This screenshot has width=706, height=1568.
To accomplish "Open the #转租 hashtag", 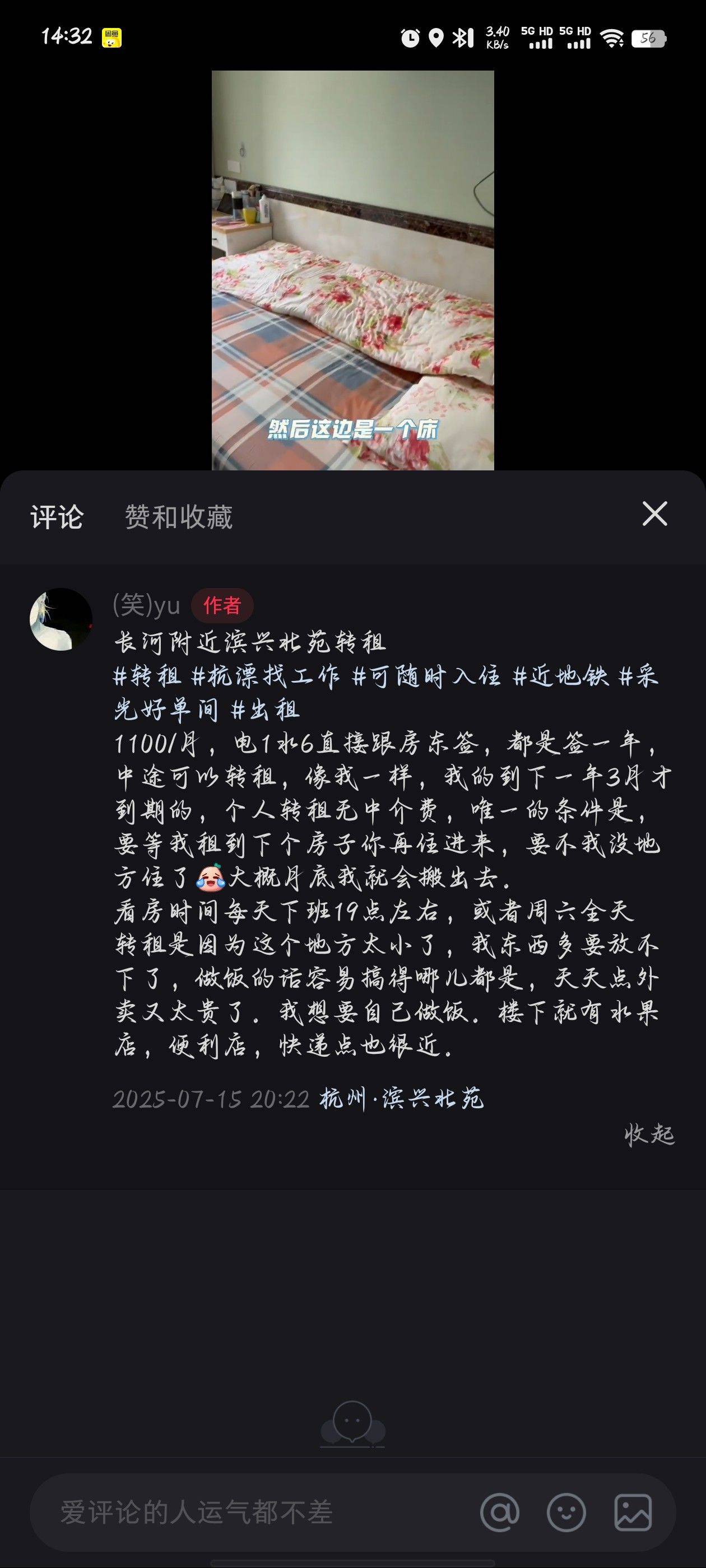I will click(x=147, y=676).
